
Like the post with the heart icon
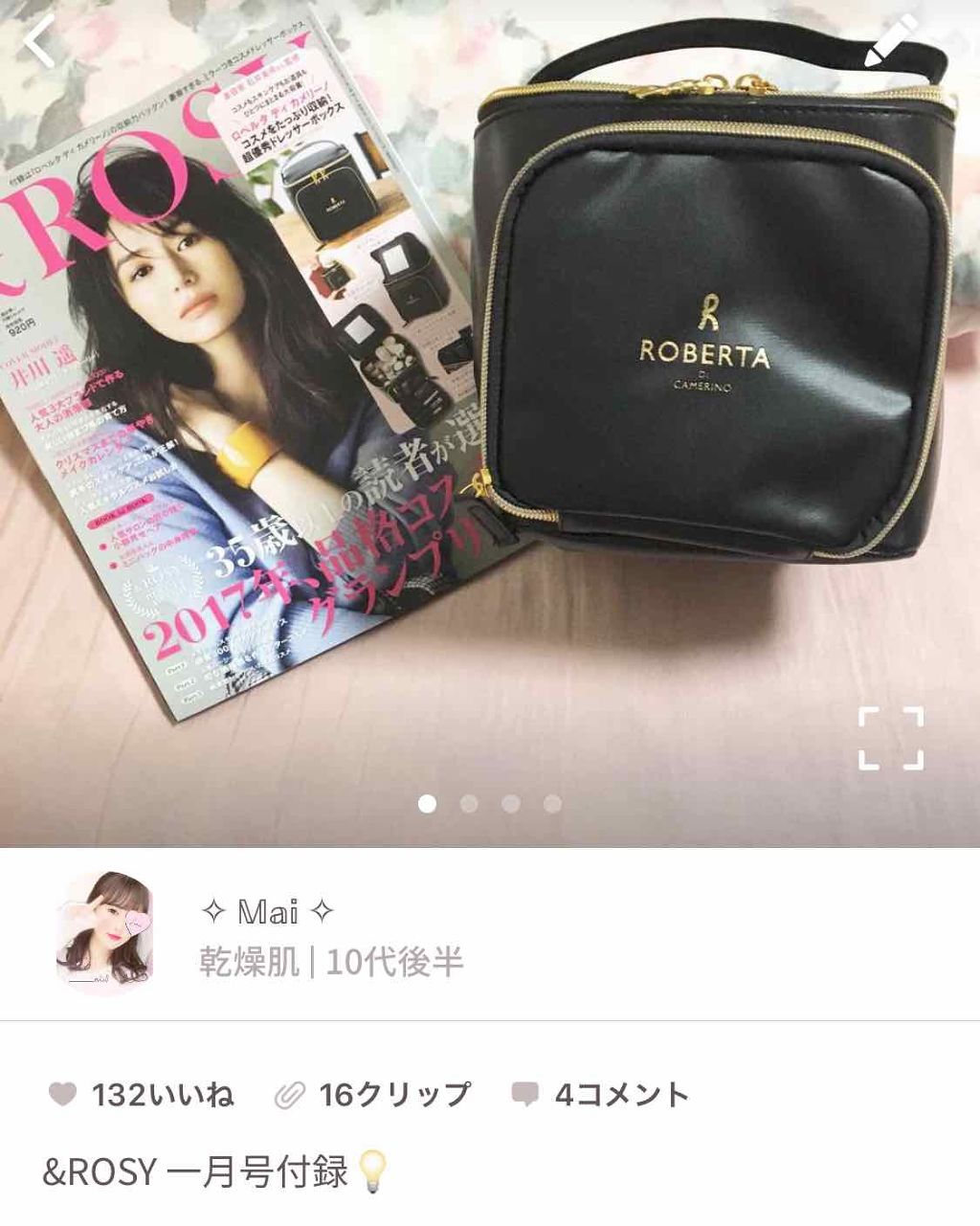(x=62, y=1094)
